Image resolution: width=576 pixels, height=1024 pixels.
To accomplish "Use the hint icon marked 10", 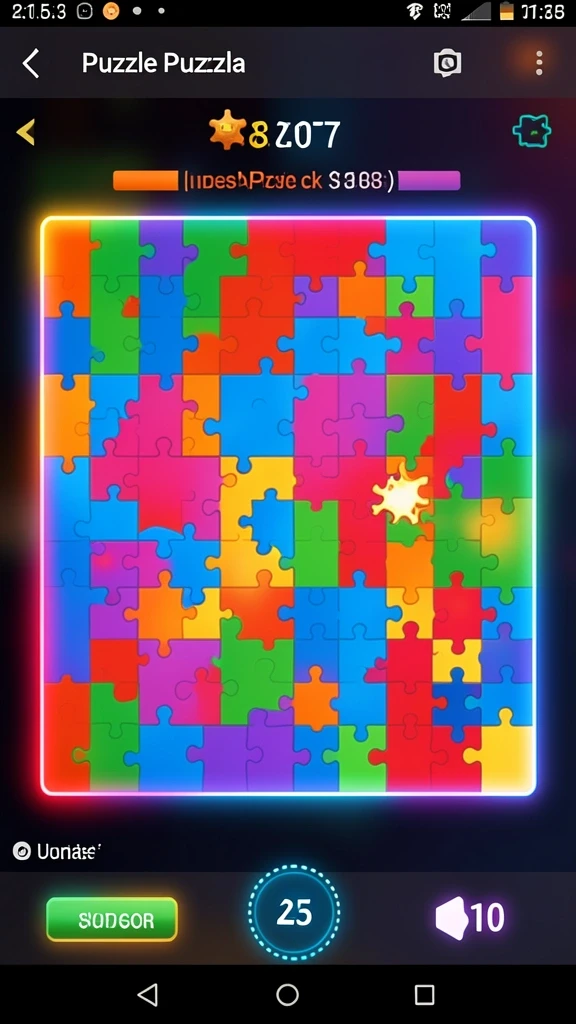I will [x=470, y=918].
